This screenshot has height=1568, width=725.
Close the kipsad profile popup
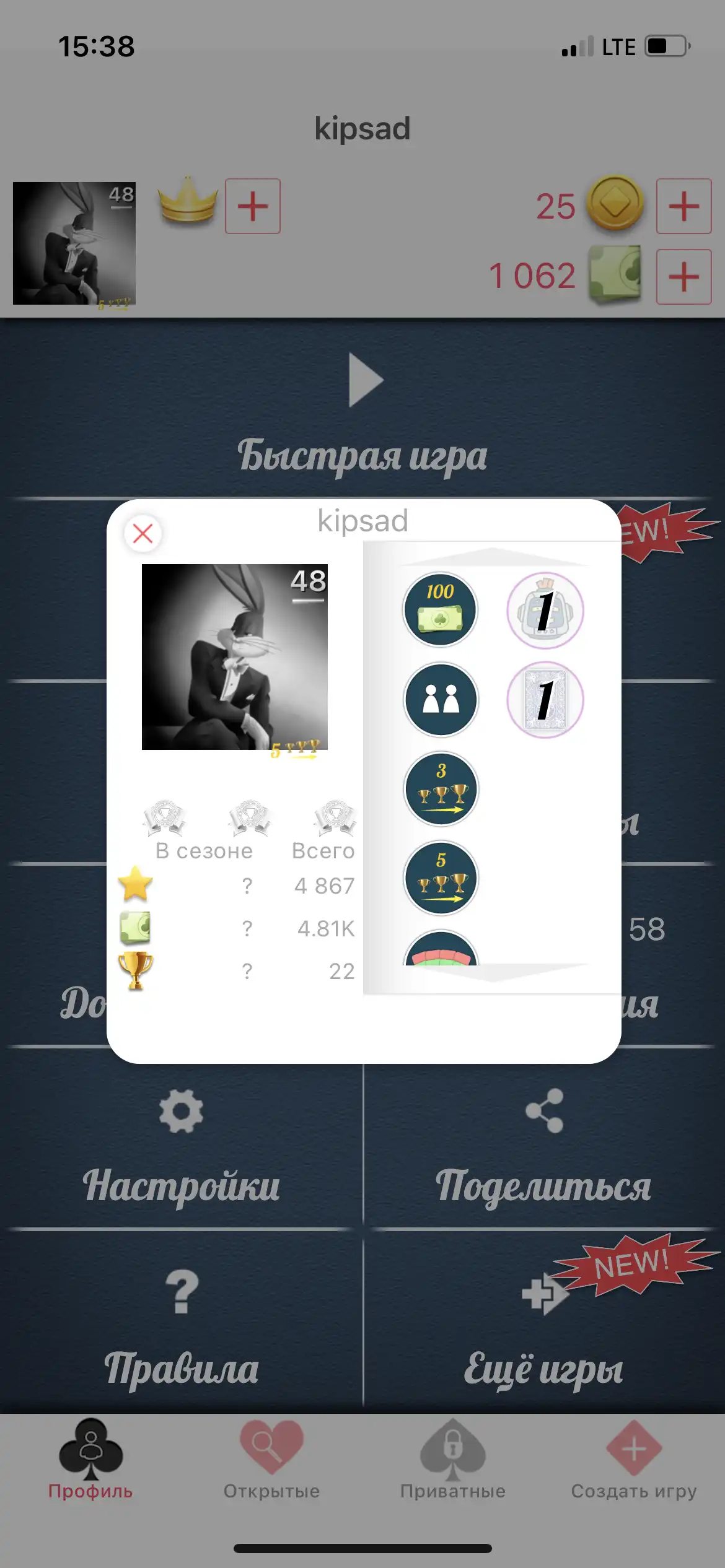click(143, 533)
